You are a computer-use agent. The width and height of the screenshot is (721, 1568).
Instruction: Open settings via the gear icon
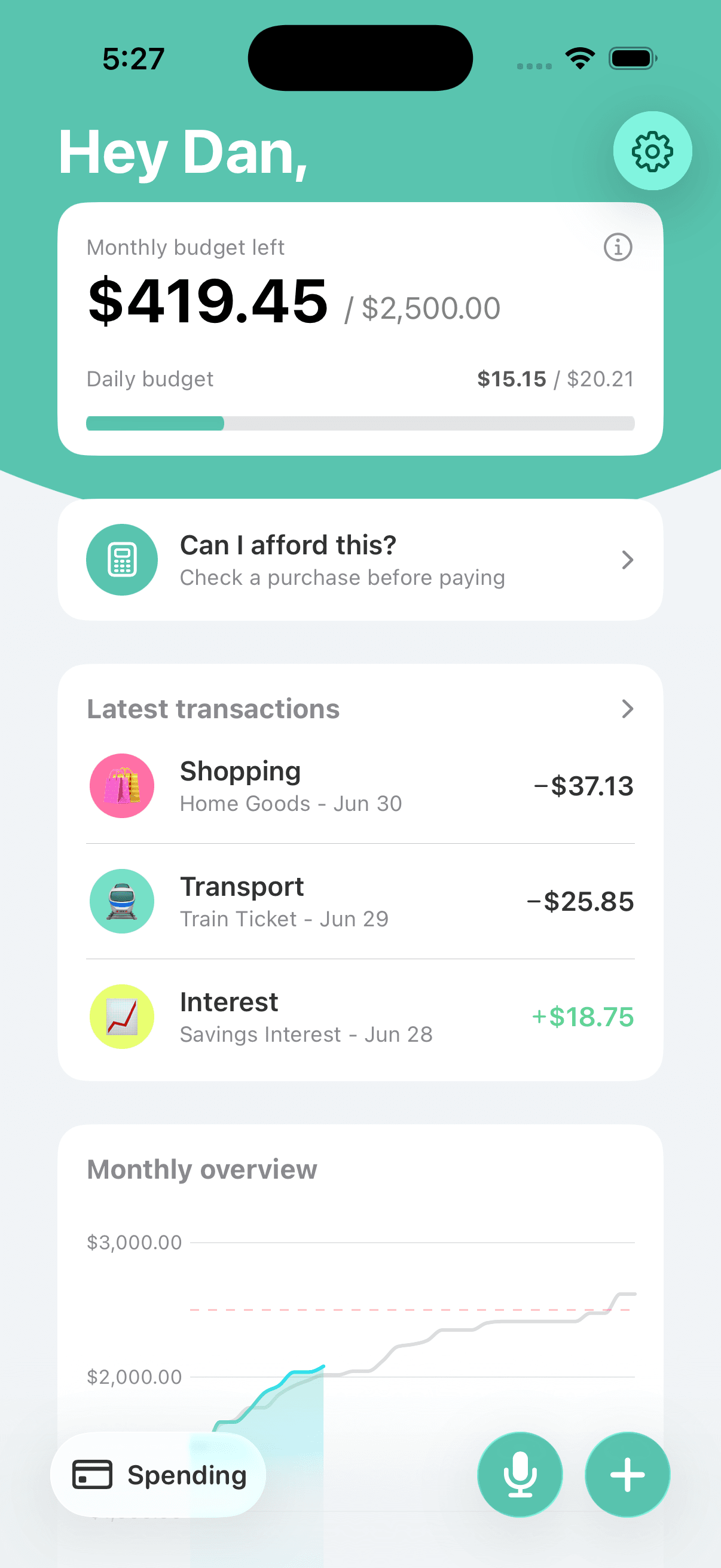coord(652,151)
